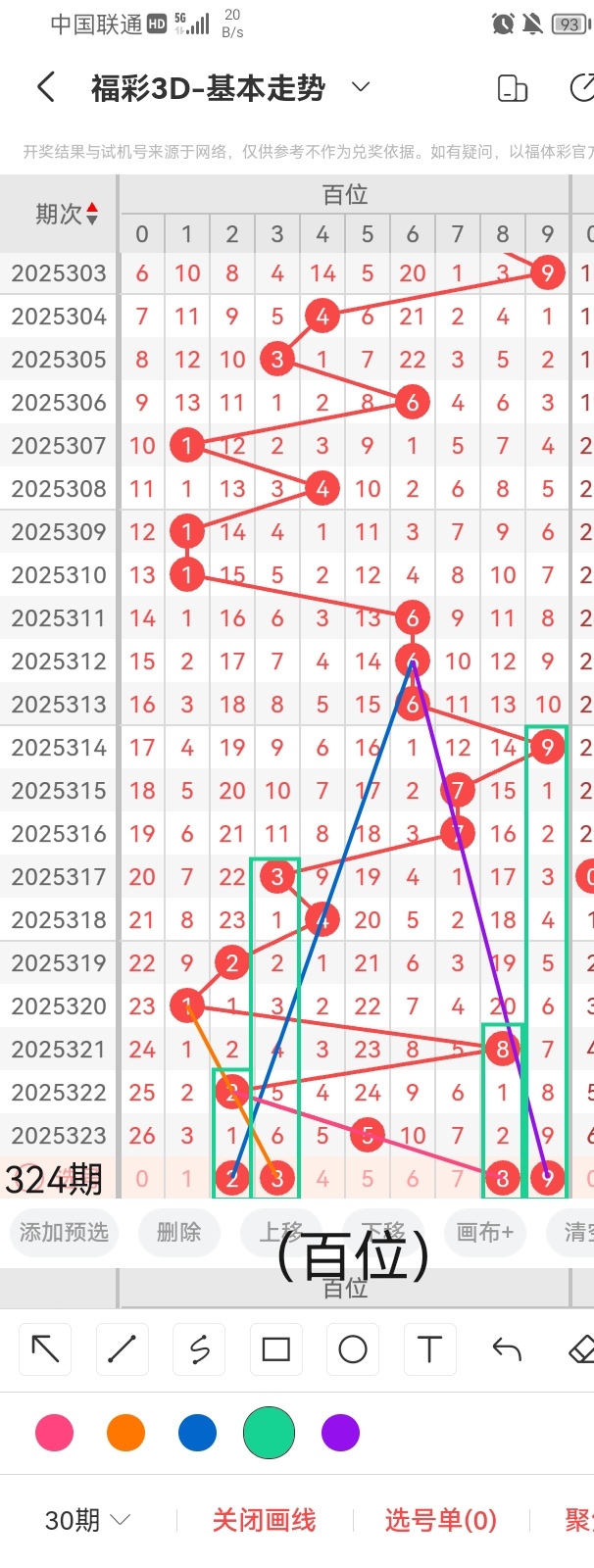The image size is (594, 1568).
Task: Select the straight line drawing tool
Action: pyautogui.click(x=122, y=1349)
